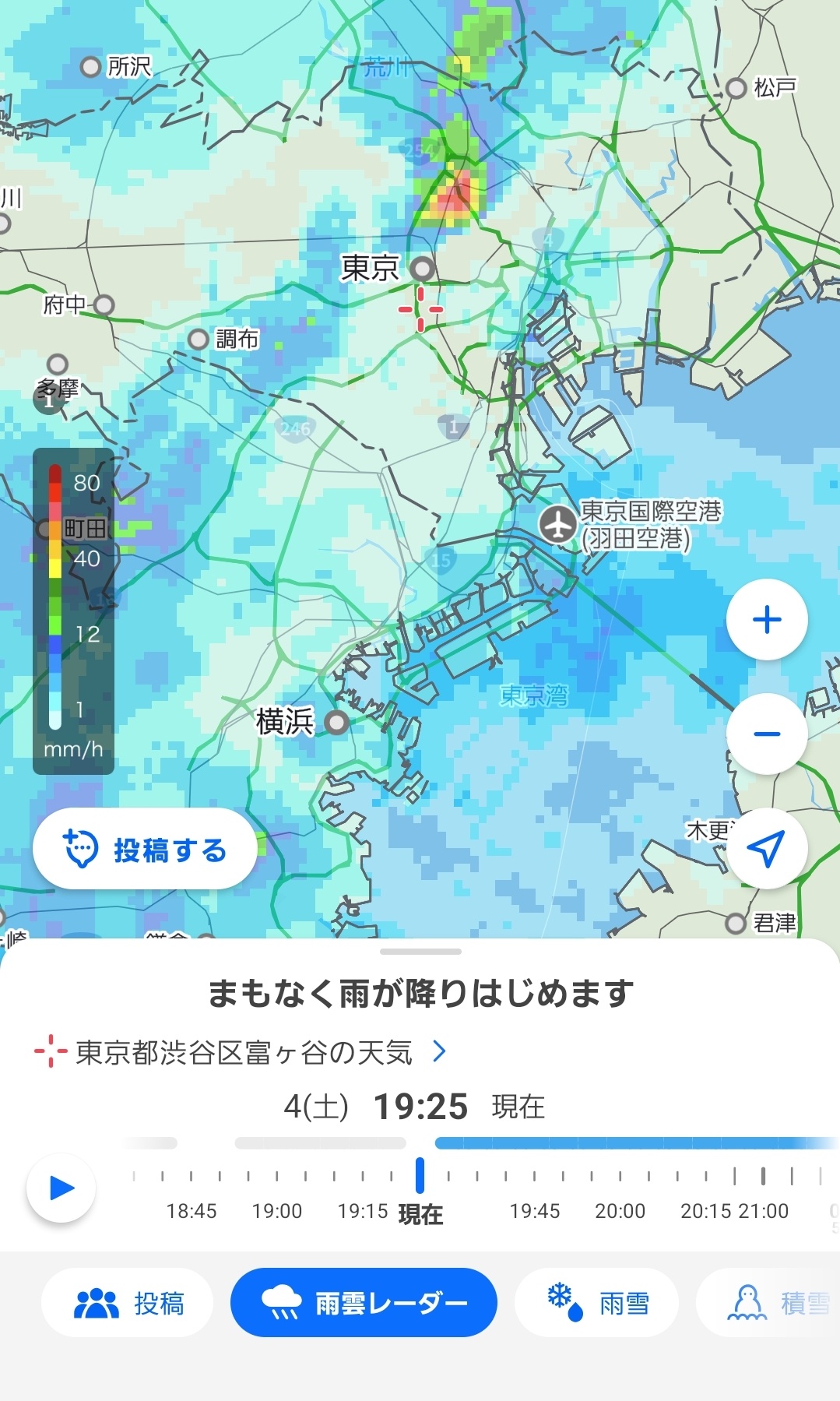Open 東京都渋谷区富ヶ谷の天気 forecast link

click(243, 1053)
